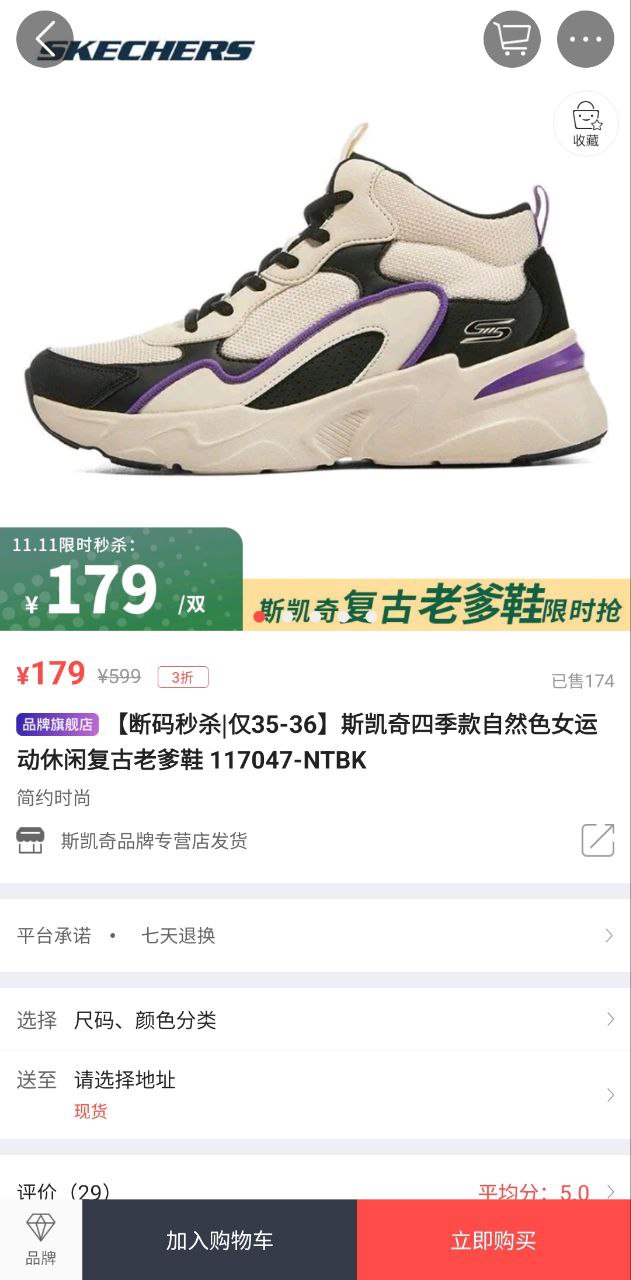Open the 评价 (29) reviews row
This screenshot has height=1280, width=631.
[315, 1190]
